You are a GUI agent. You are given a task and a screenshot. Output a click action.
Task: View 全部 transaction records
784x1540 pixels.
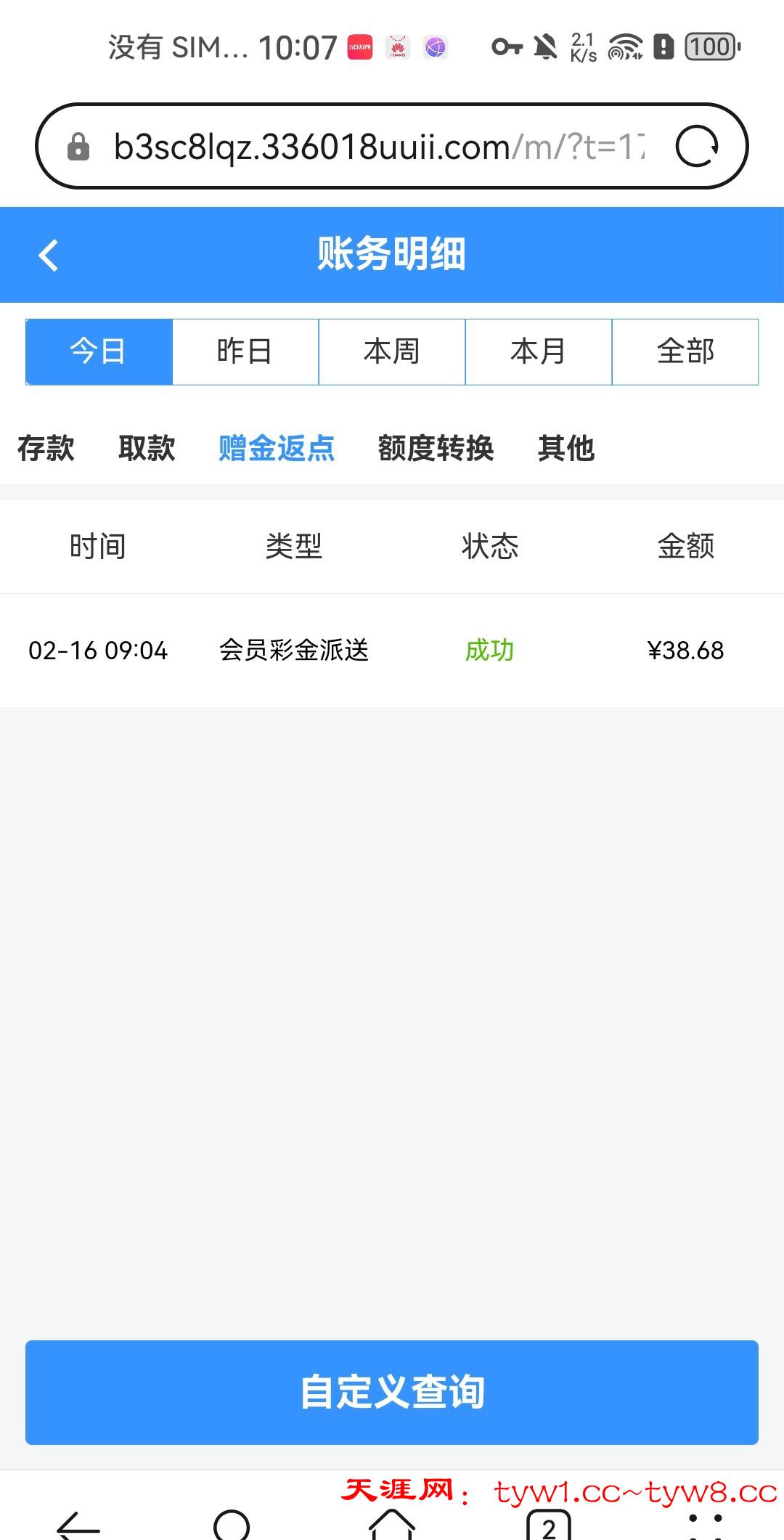pyautogui.click(x=685, y=351)
